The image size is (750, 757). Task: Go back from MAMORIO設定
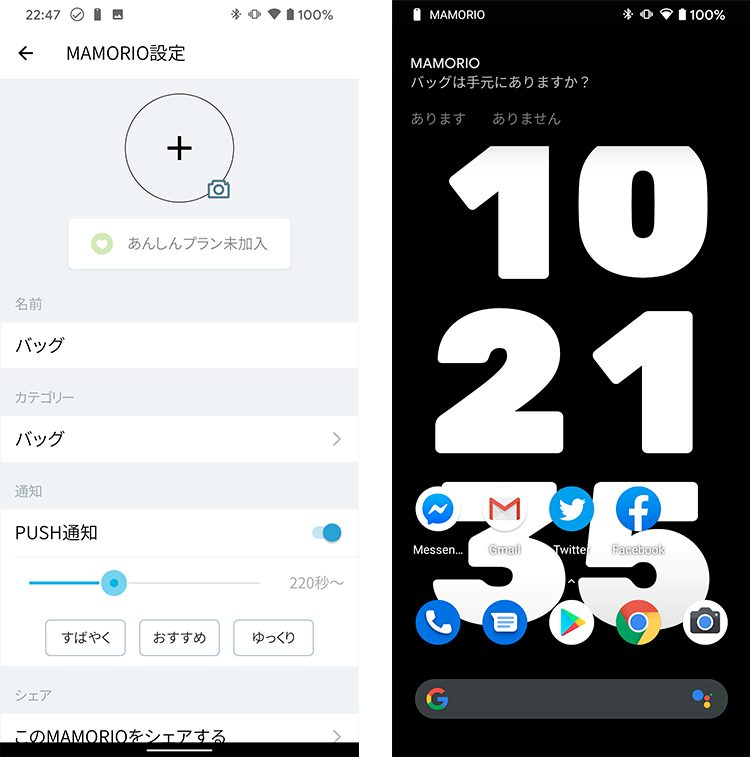(26, 54)
